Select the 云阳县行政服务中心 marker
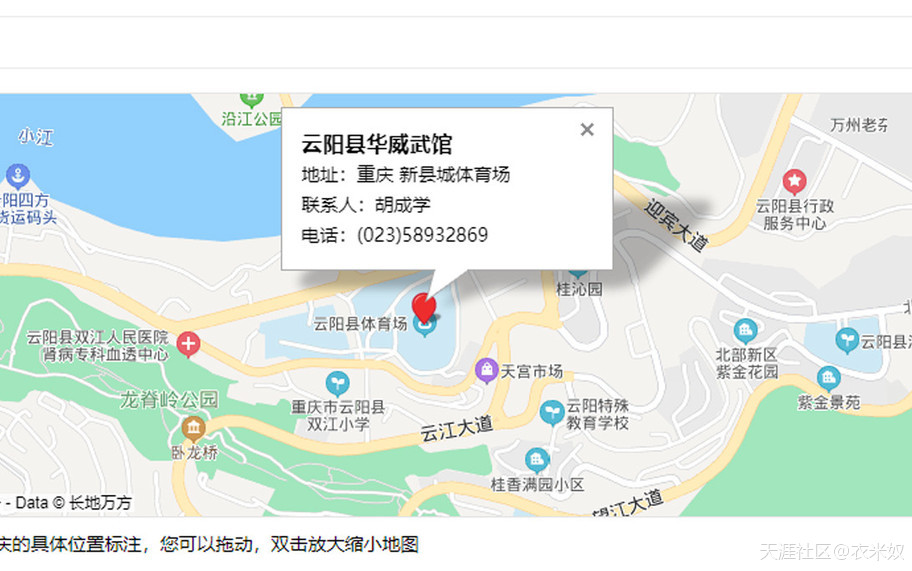Screen dimensions: 912x571 click(794, 181)
